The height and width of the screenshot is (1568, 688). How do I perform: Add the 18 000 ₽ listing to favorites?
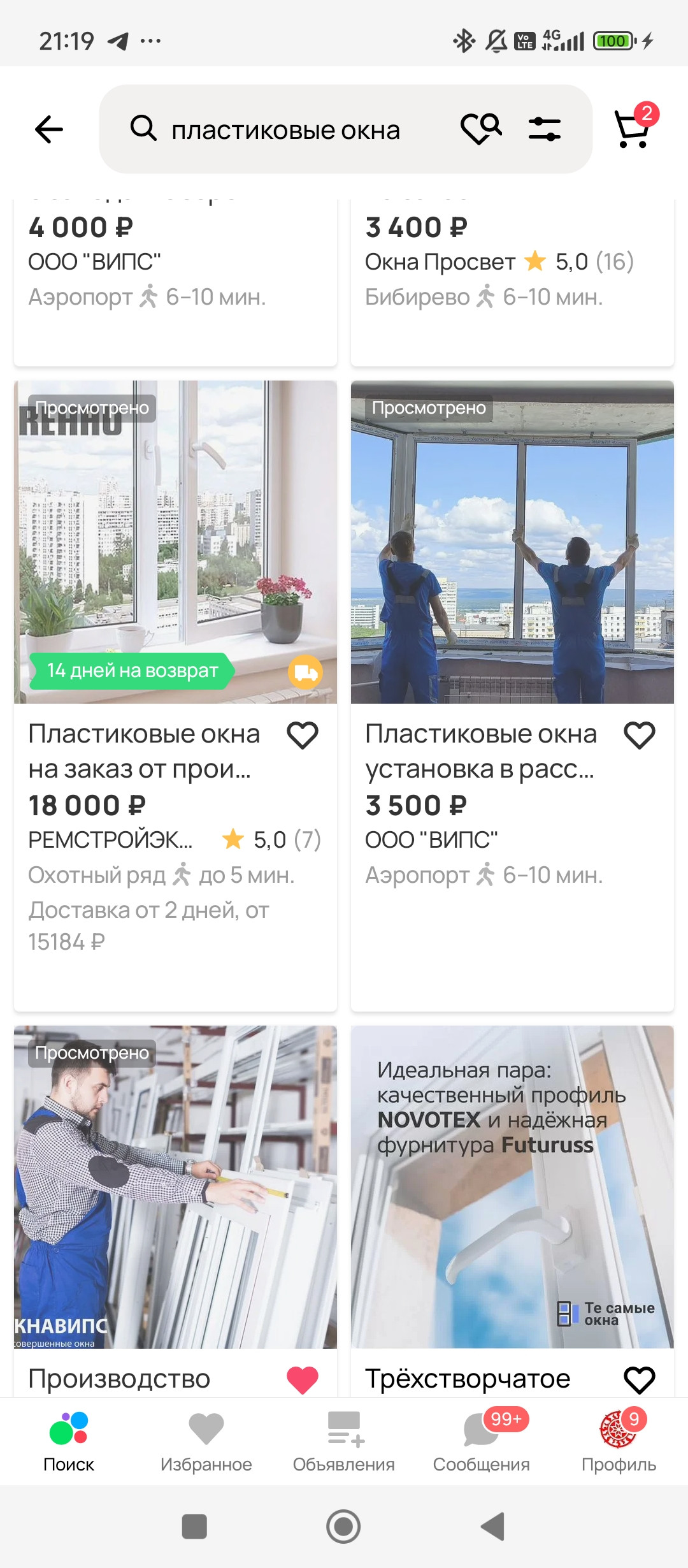point(303,735)
